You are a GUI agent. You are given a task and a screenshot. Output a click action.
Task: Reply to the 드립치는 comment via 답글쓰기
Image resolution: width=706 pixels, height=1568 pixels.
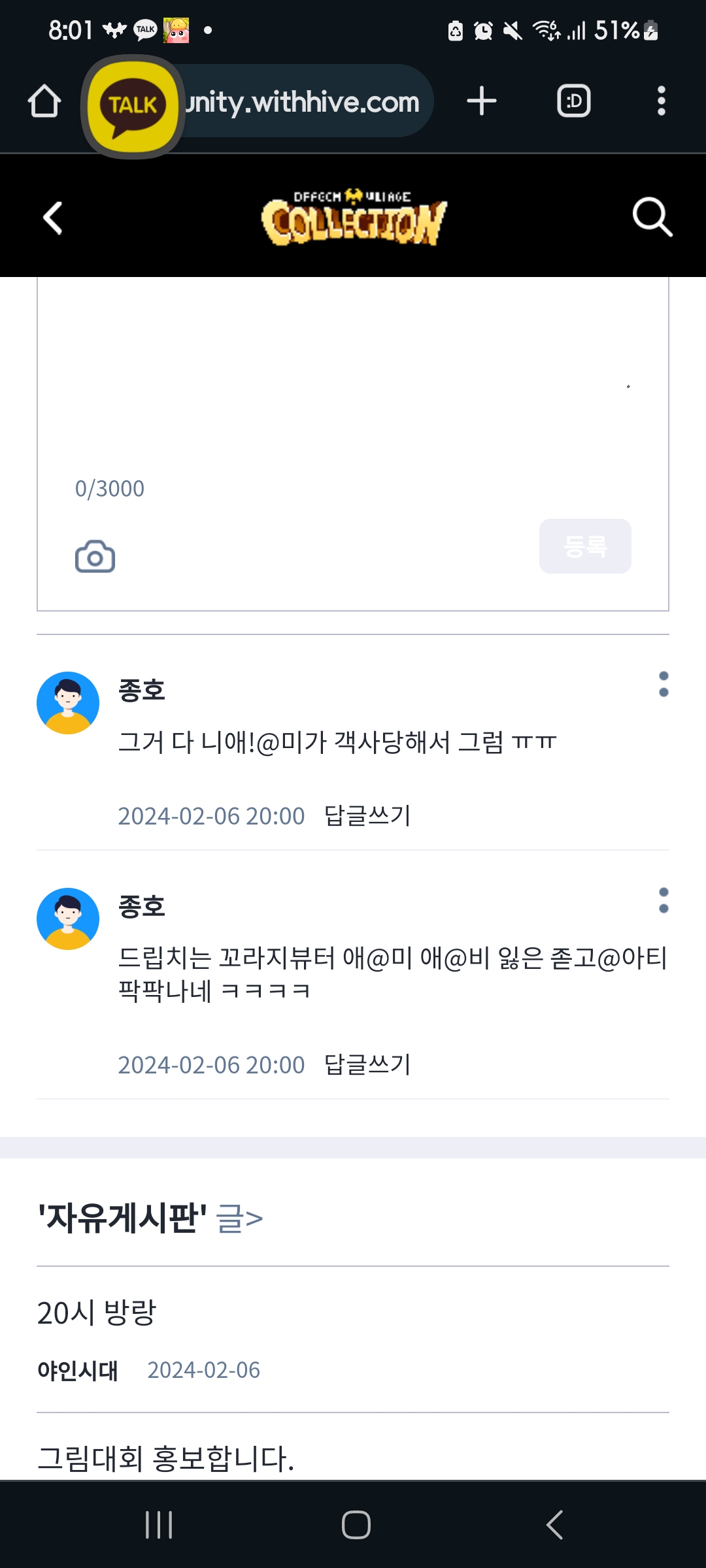pyautogui.click(x=367, y=1064)
